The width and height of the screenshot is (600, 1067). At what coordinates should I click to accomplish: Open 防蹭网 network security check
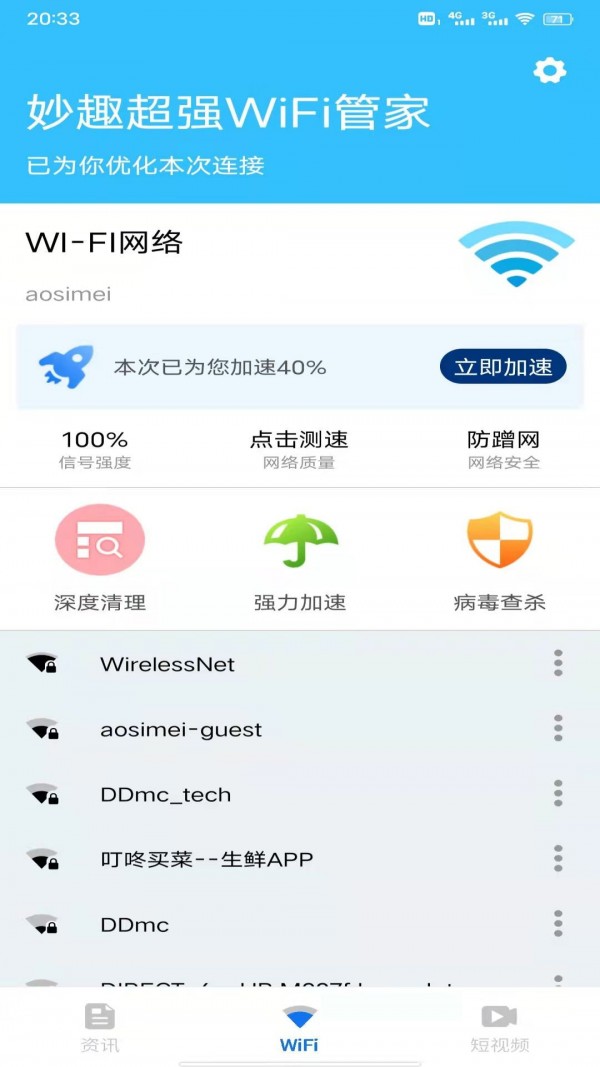click(x=503, y=449)
